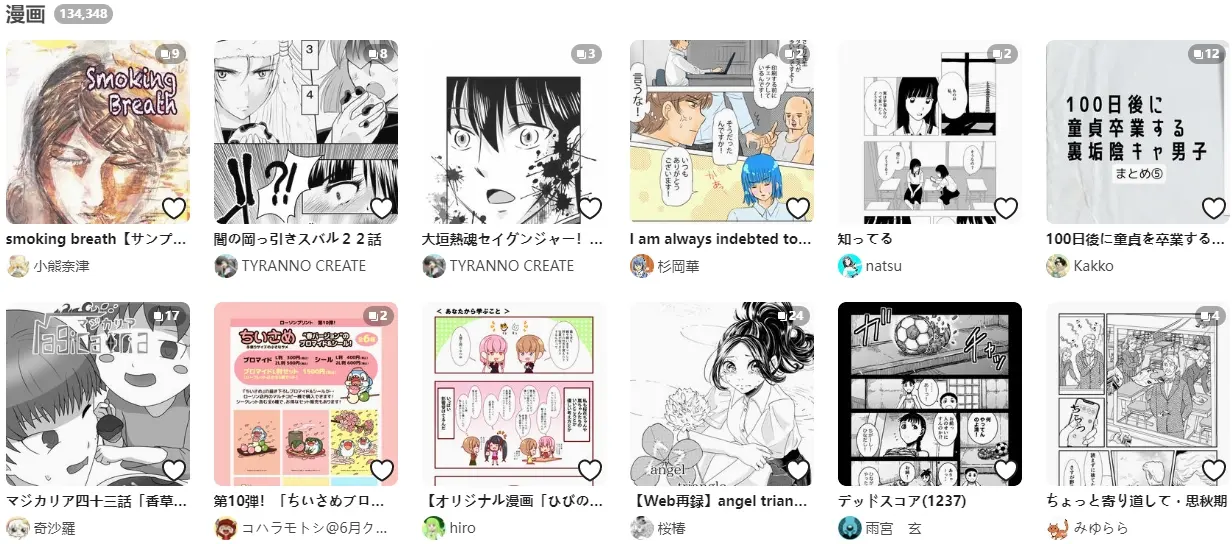The height and width of the screenshot is (544, 1232).
Task: Like the '大垣熱魂セイグンジャー' manga
Action: point(590,208)
